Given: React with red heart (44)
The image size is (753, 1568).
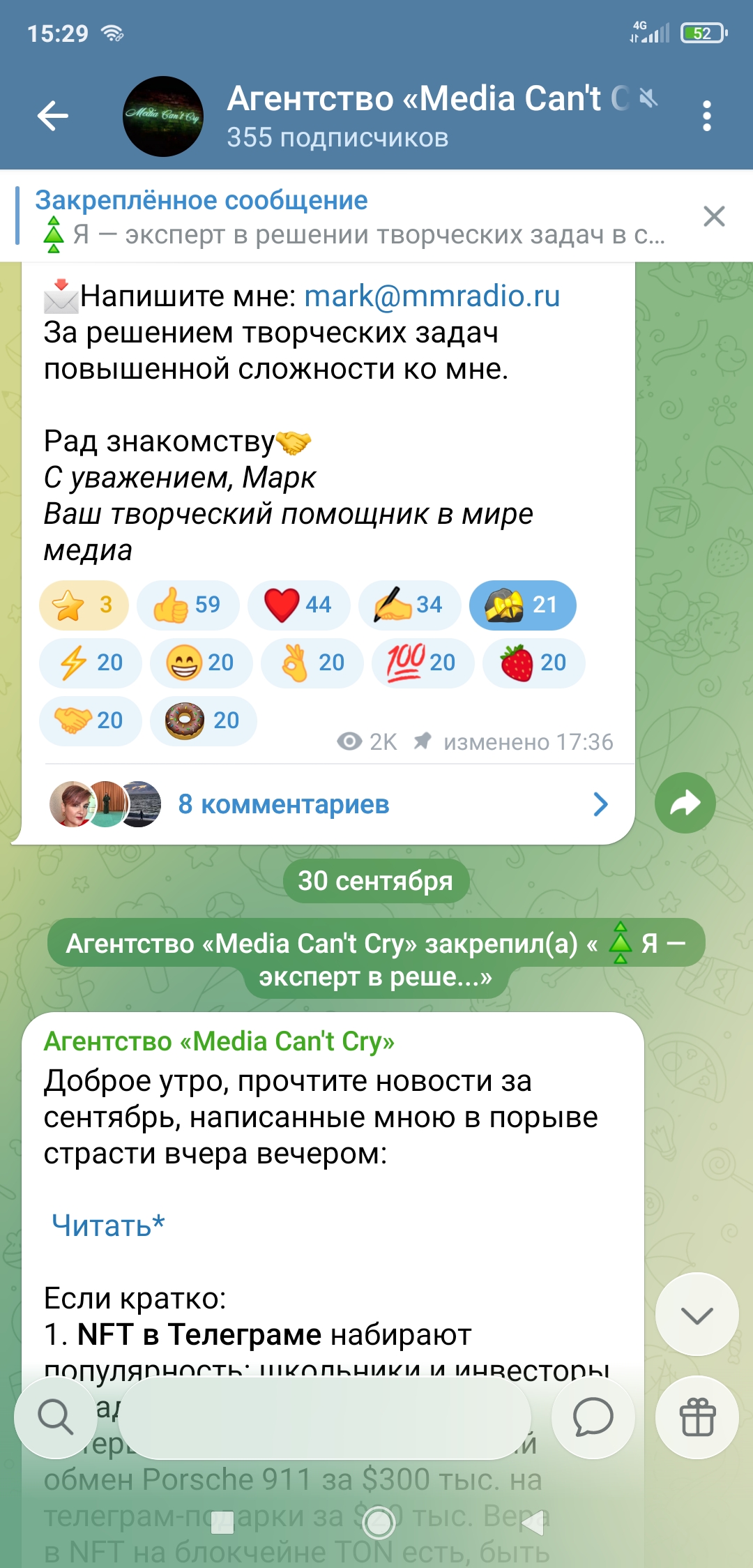Looking at the screenshot, I should (298, 605).
